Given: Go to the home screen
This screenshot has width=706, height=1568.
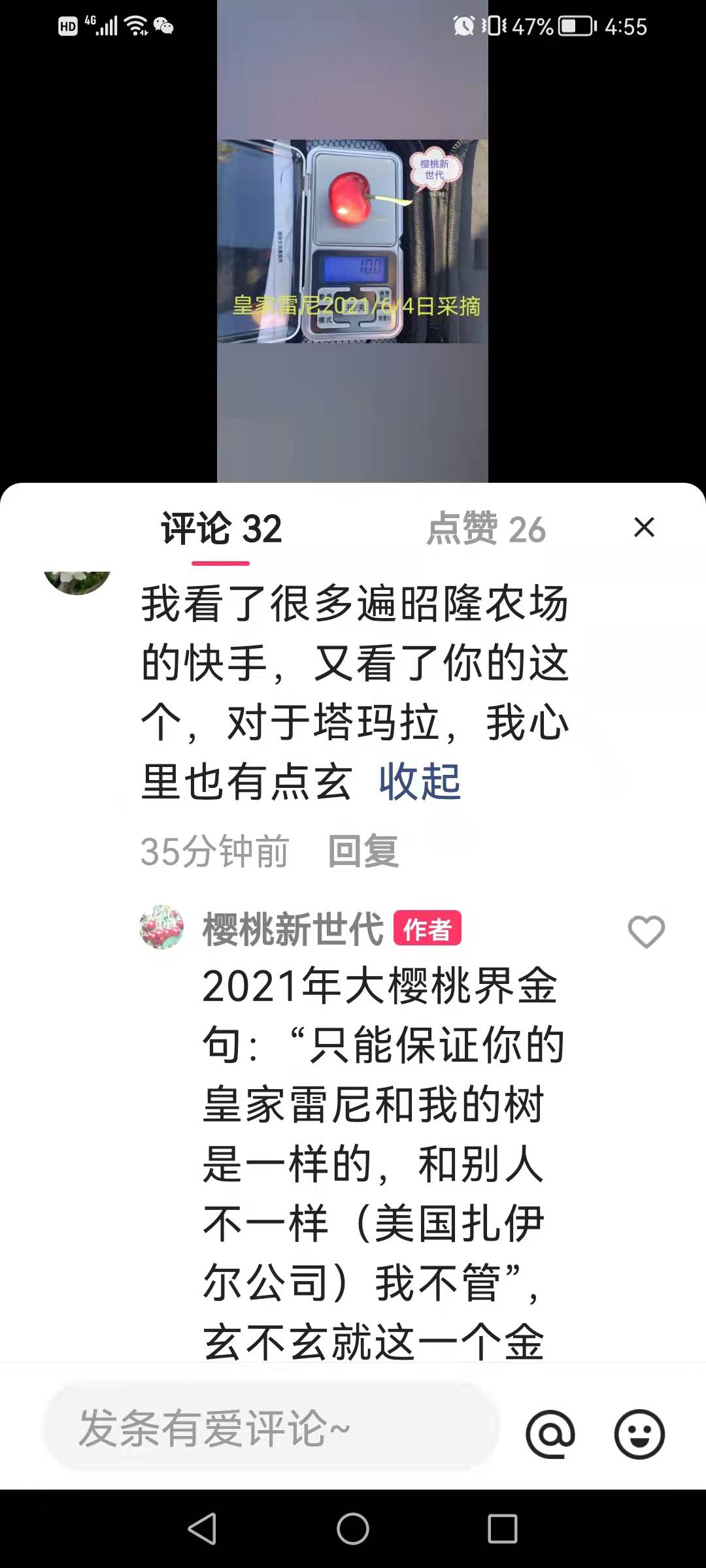Looking at the screenshot, I should (x=353, y=1528).
